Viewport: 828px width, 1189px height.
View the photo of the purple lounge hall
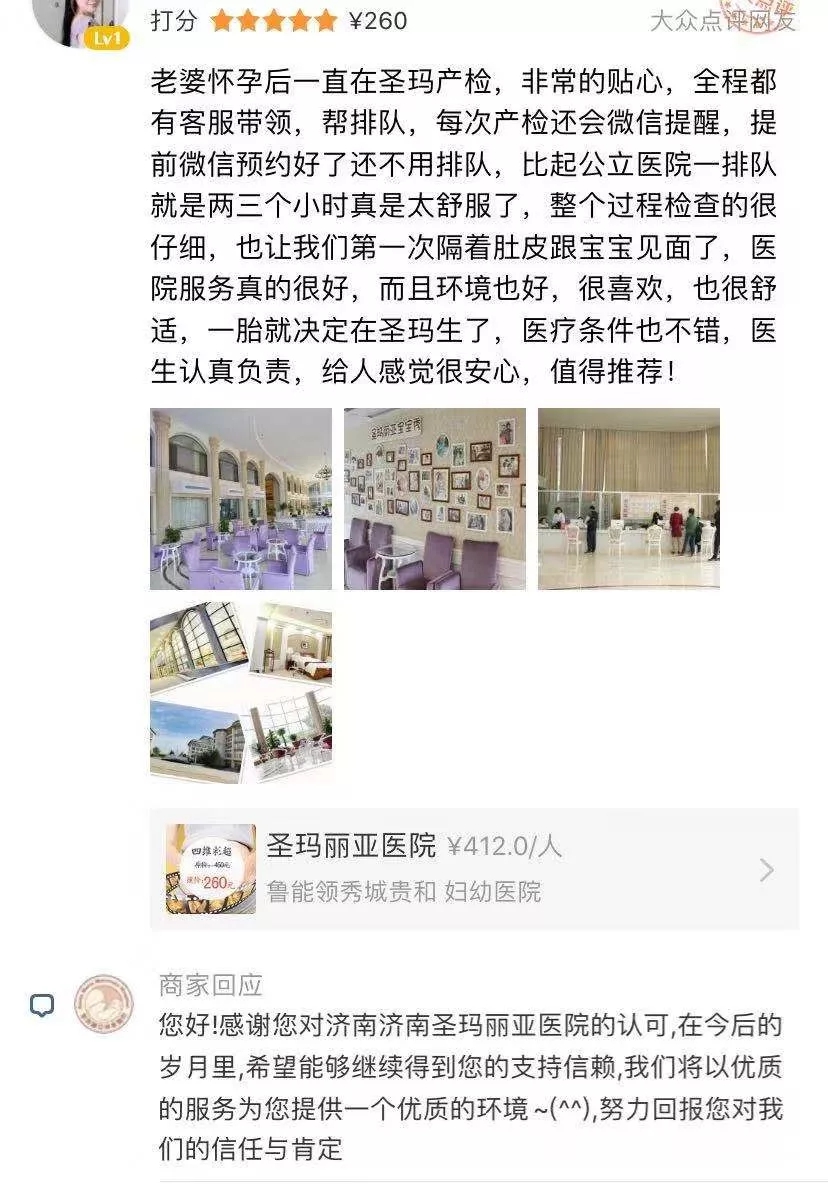[x=240, y=498]
